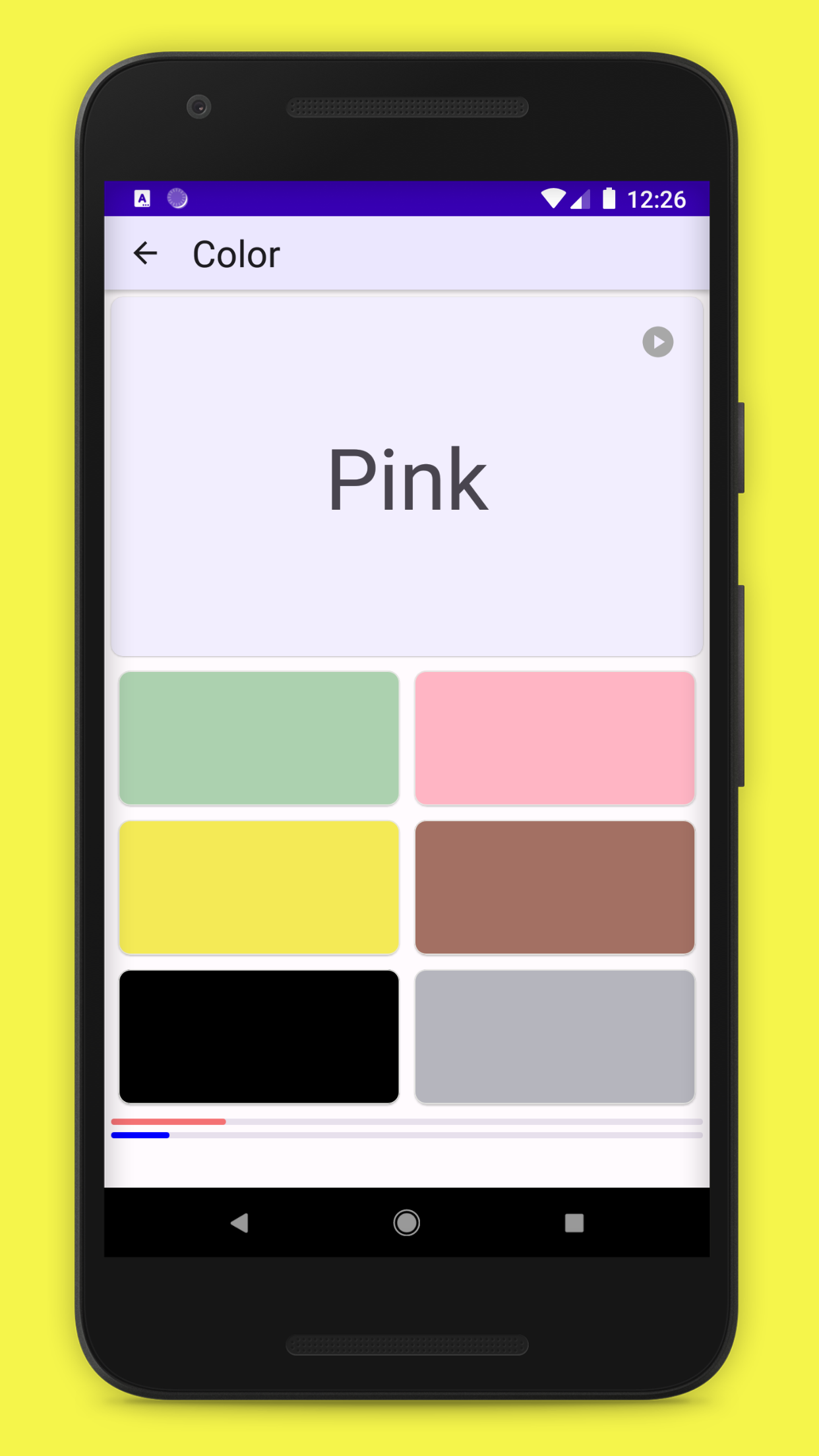819x1456 pixels.
Task: Go back using the app bar arrow
Action: click(146, 253)
